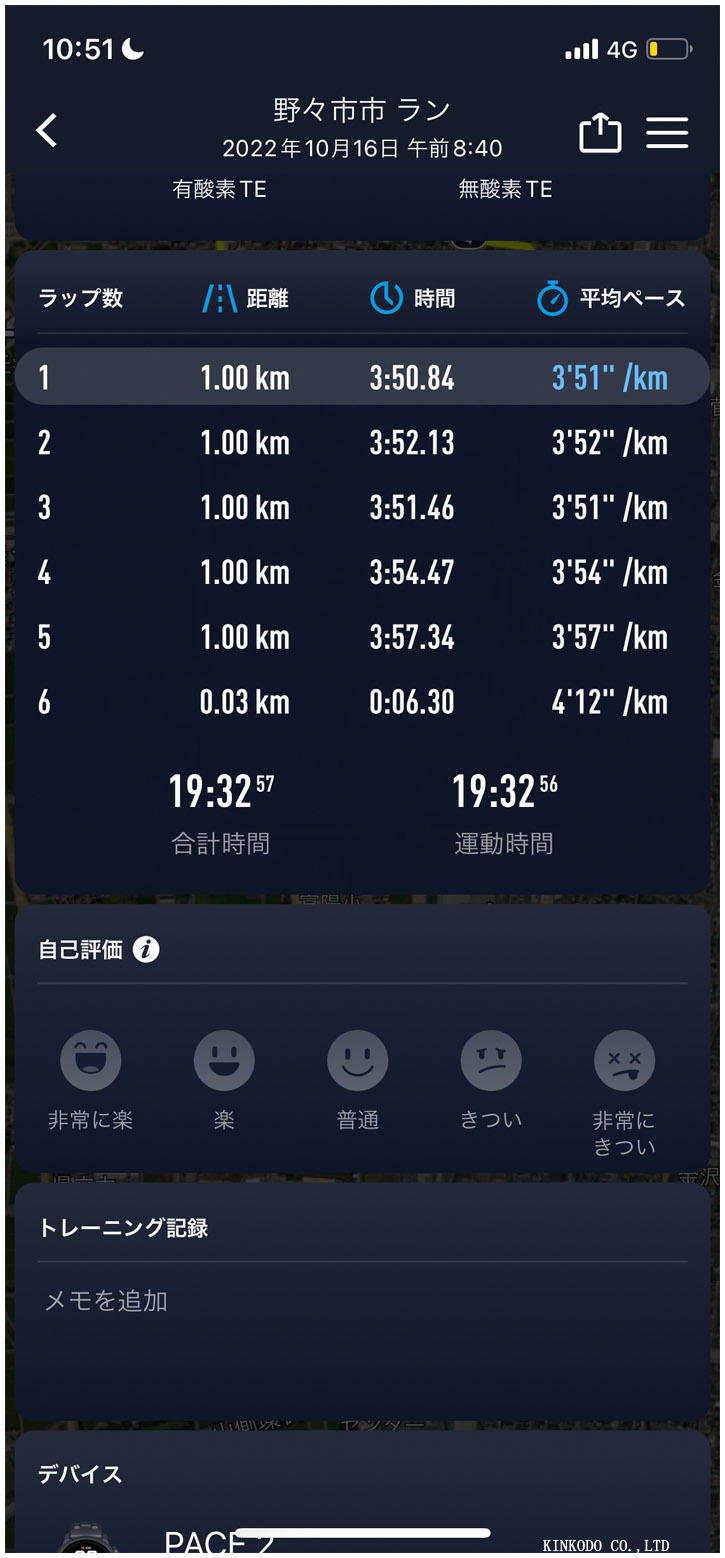Select lap 1 row
Image resolution: width=725 pixels, height=1558 pixels.
(362, 377)
